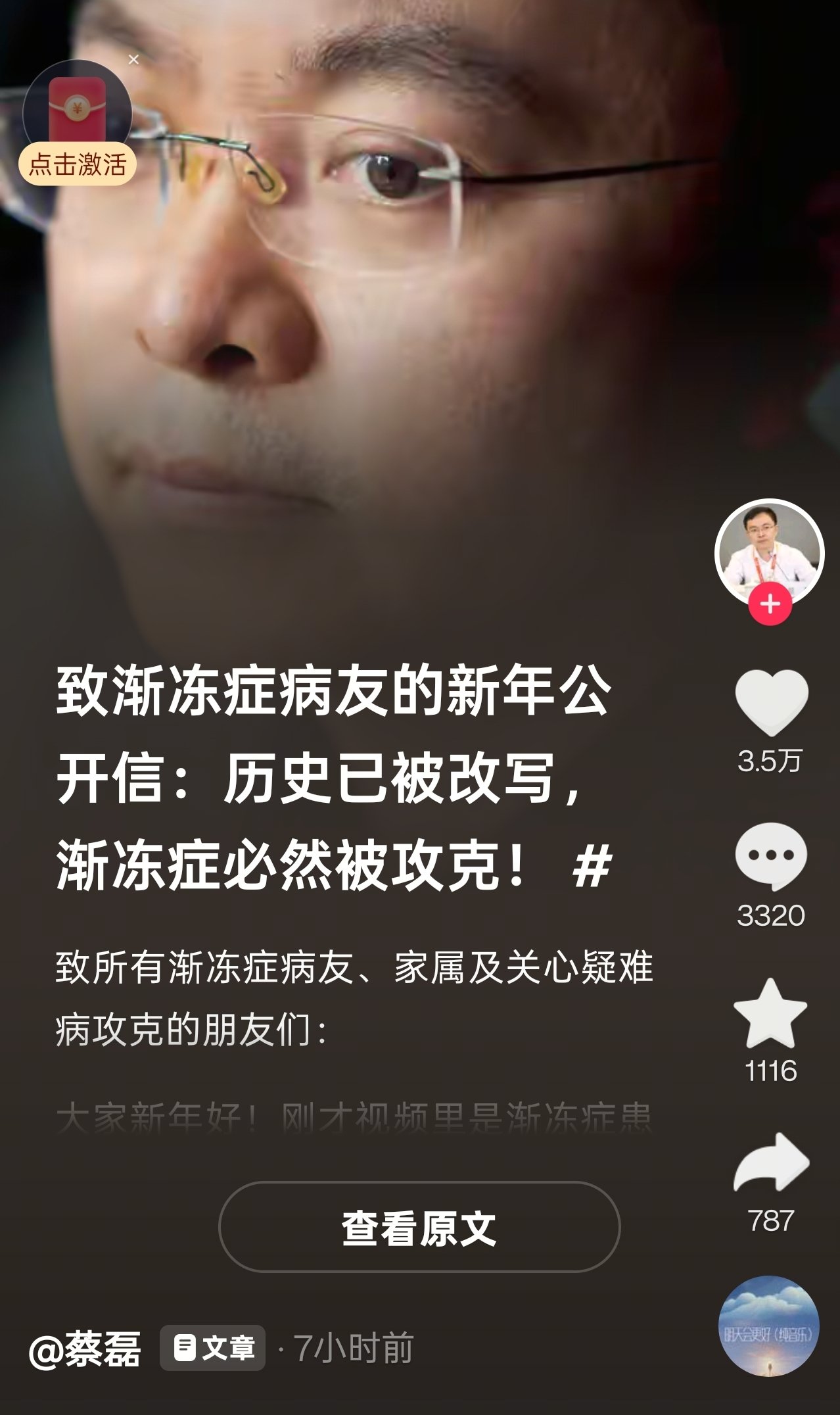Like this article with the heart
840x1415 pixels.
pyautogui.click(x=770, y=702)
